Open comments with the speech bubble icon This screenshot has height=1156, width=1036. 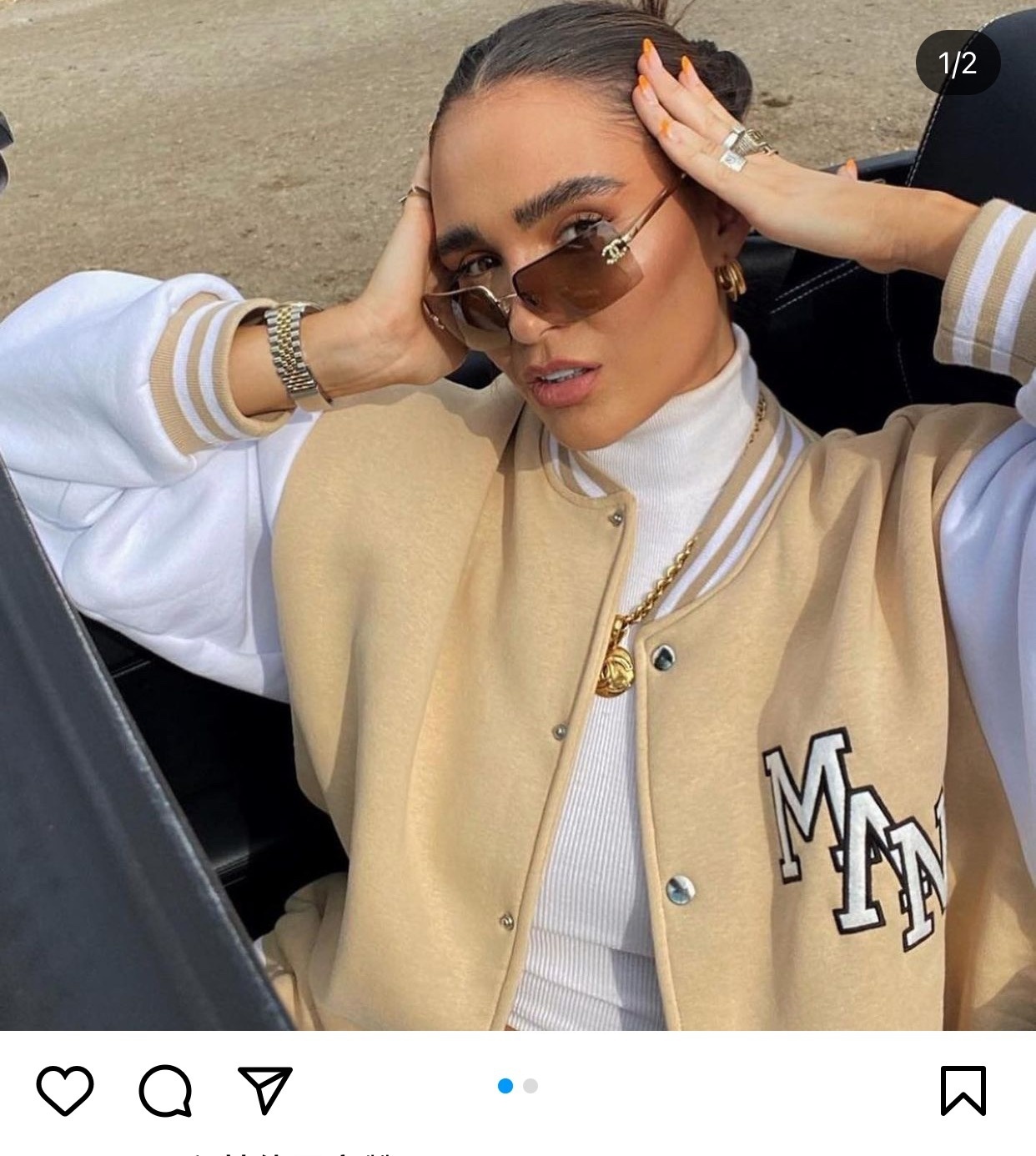click(x=165, y=1089)
